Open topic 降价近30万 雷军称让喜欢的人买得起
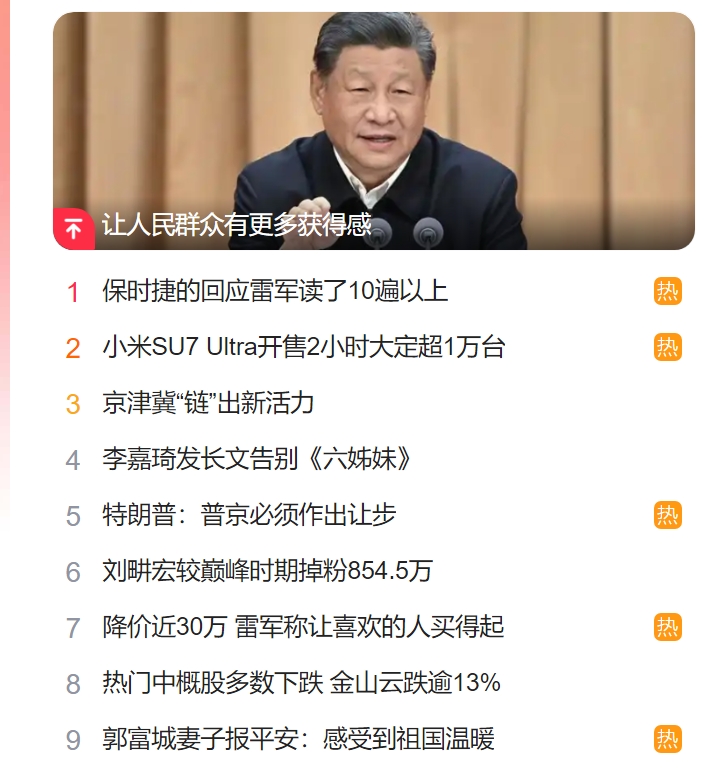 (303, 627)
